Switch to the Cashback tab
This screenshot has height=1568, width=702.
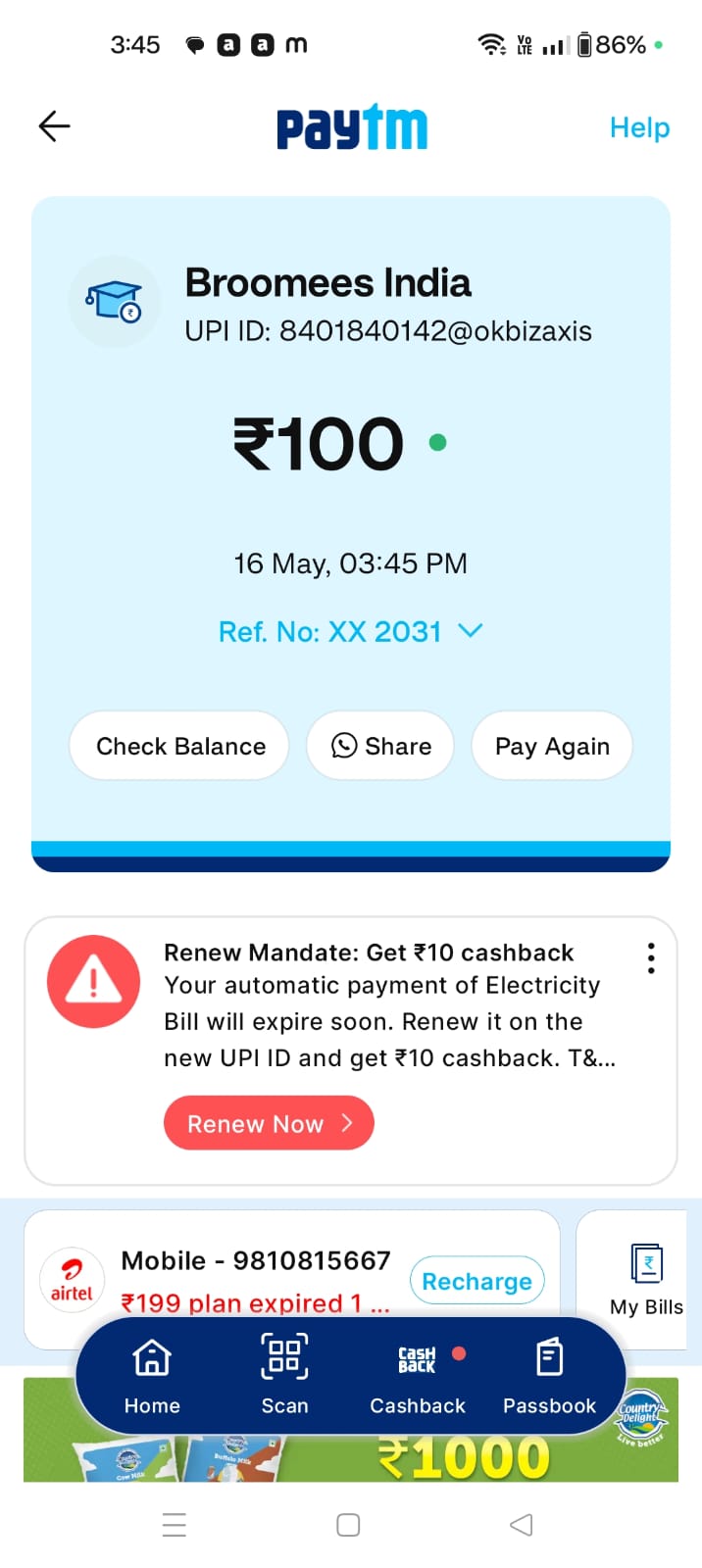418,1375
